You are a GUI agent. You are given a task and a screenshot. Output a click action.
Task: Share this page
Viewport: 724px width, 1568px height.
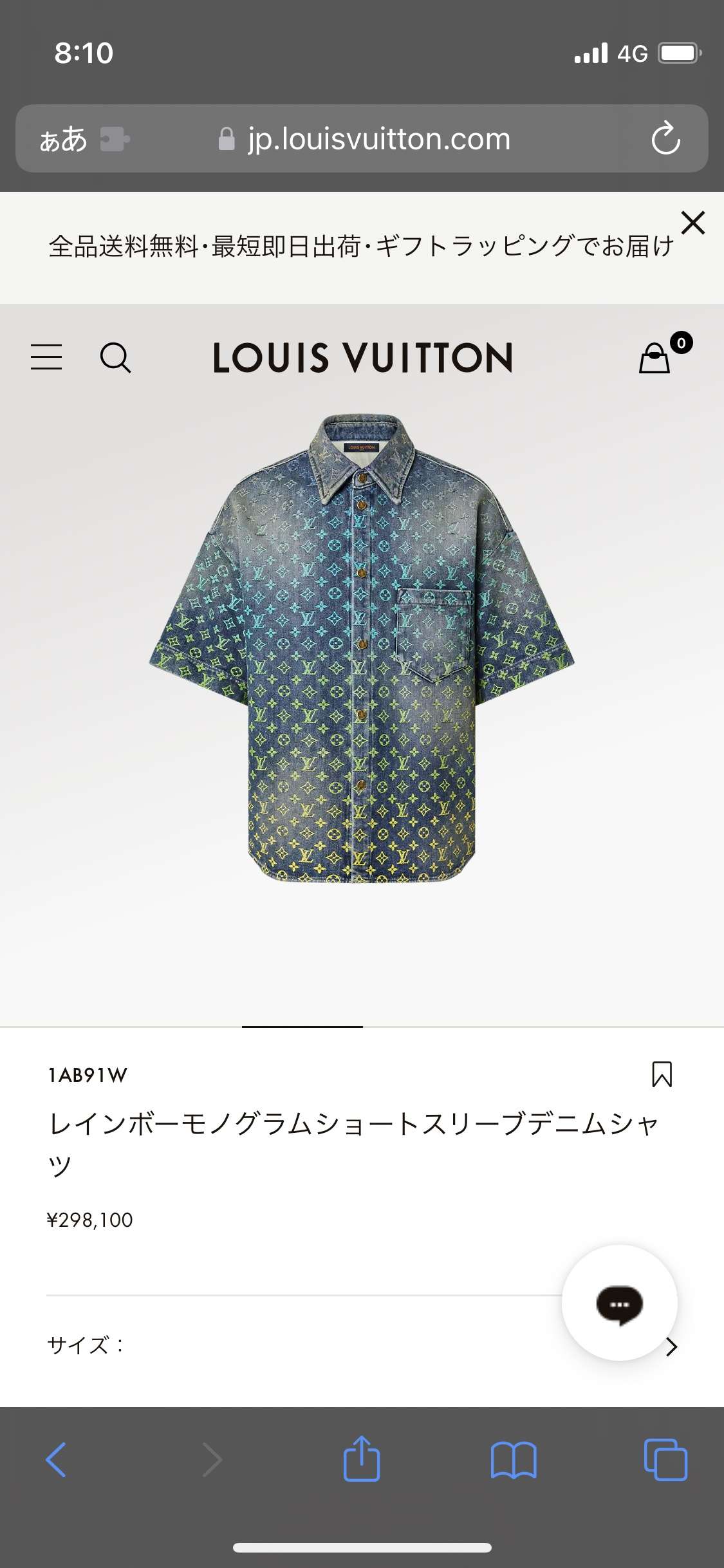[362, 1459]
